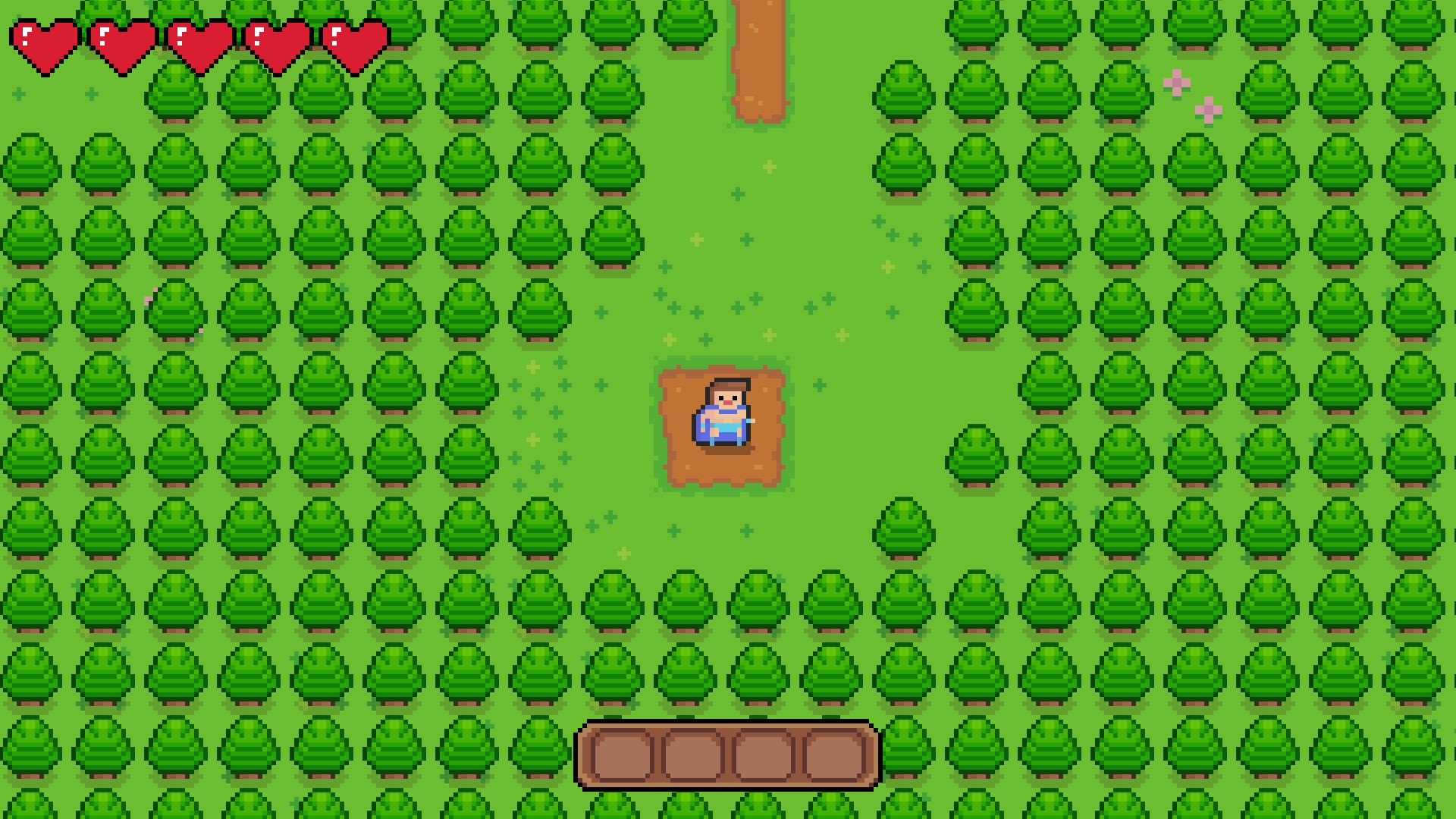Select the first empty hotbar slot
Screen dimensions: 1456x819
tap(623, 756)
